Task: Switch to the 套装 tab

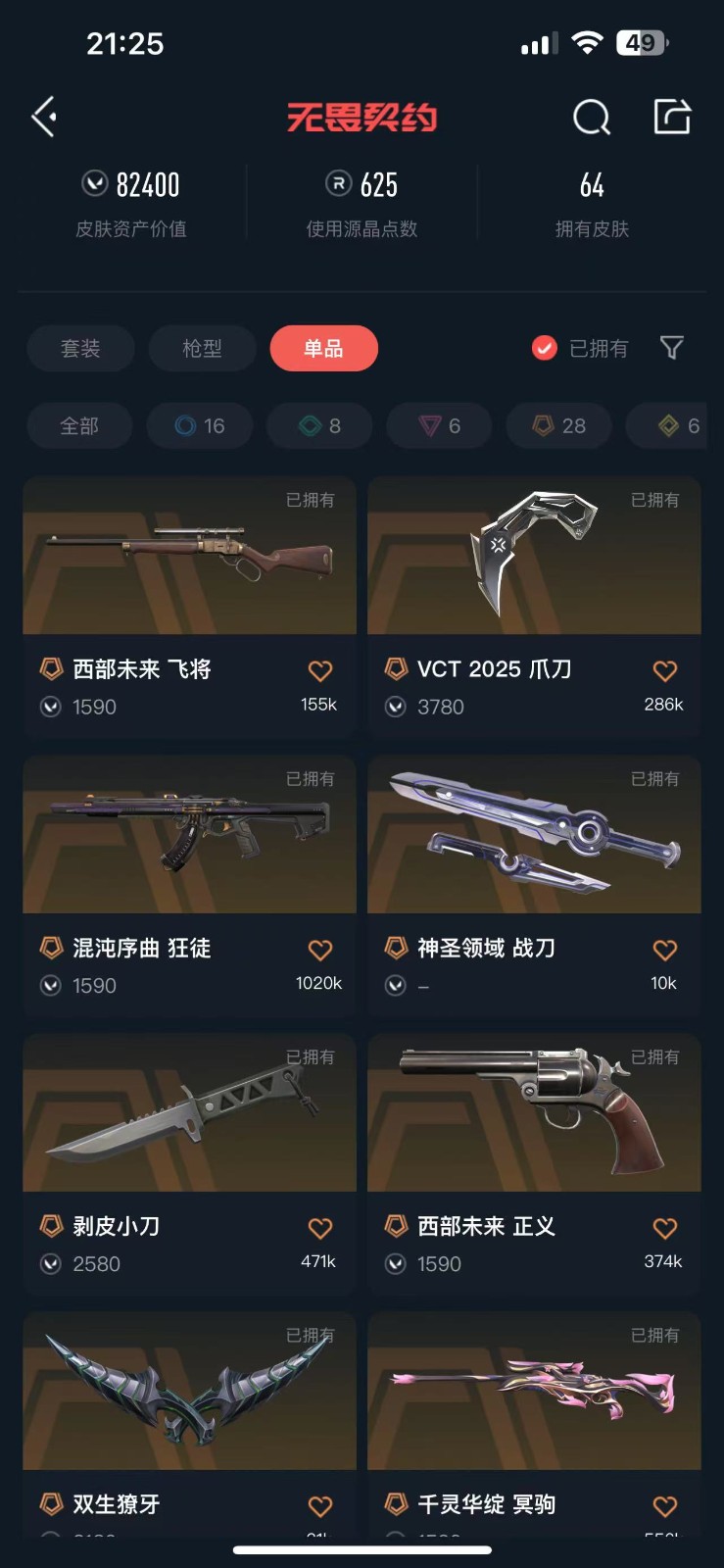Action: coord(80,348)
